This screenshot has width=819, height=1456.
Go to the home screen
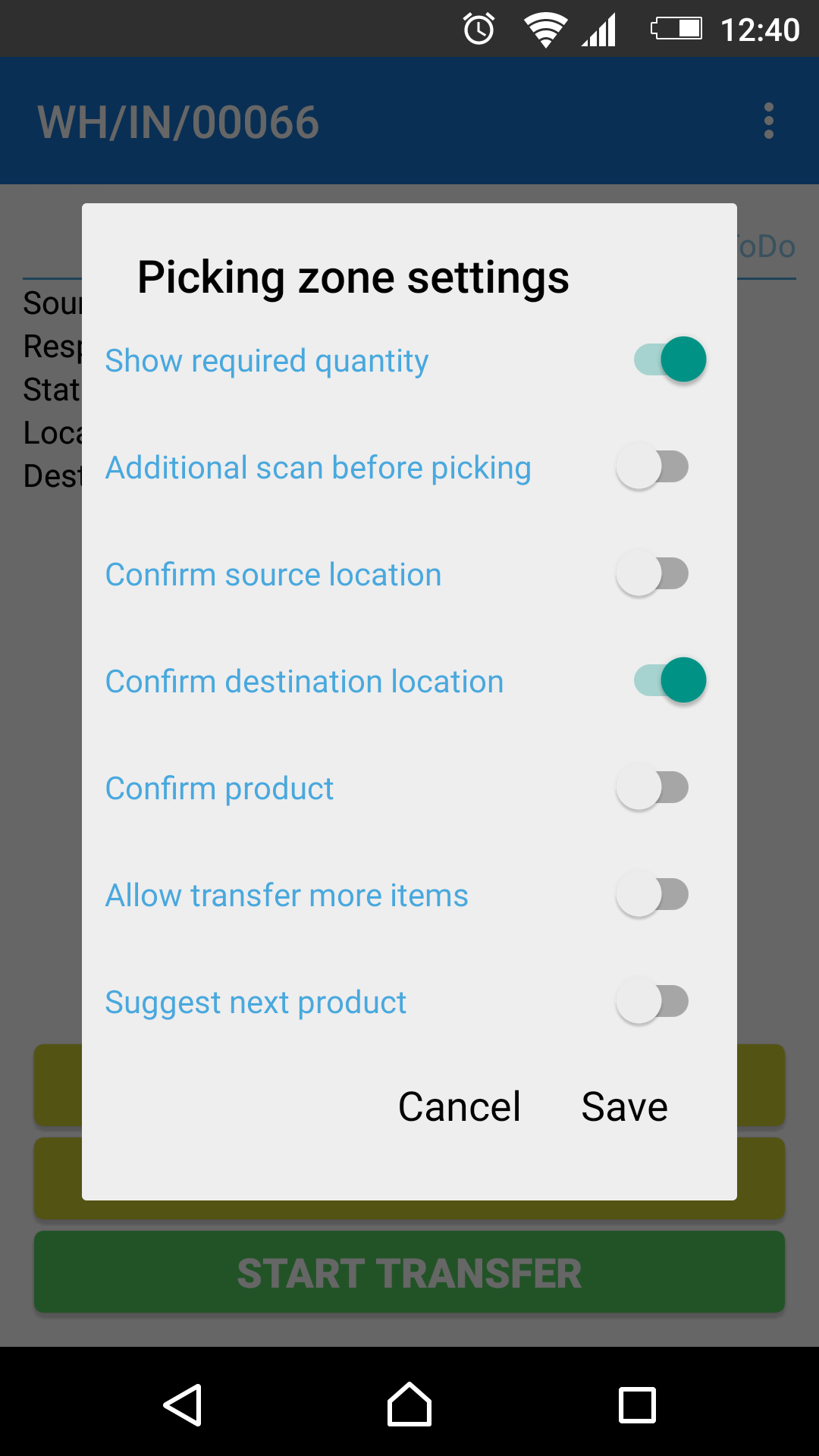coord(409,1404)
